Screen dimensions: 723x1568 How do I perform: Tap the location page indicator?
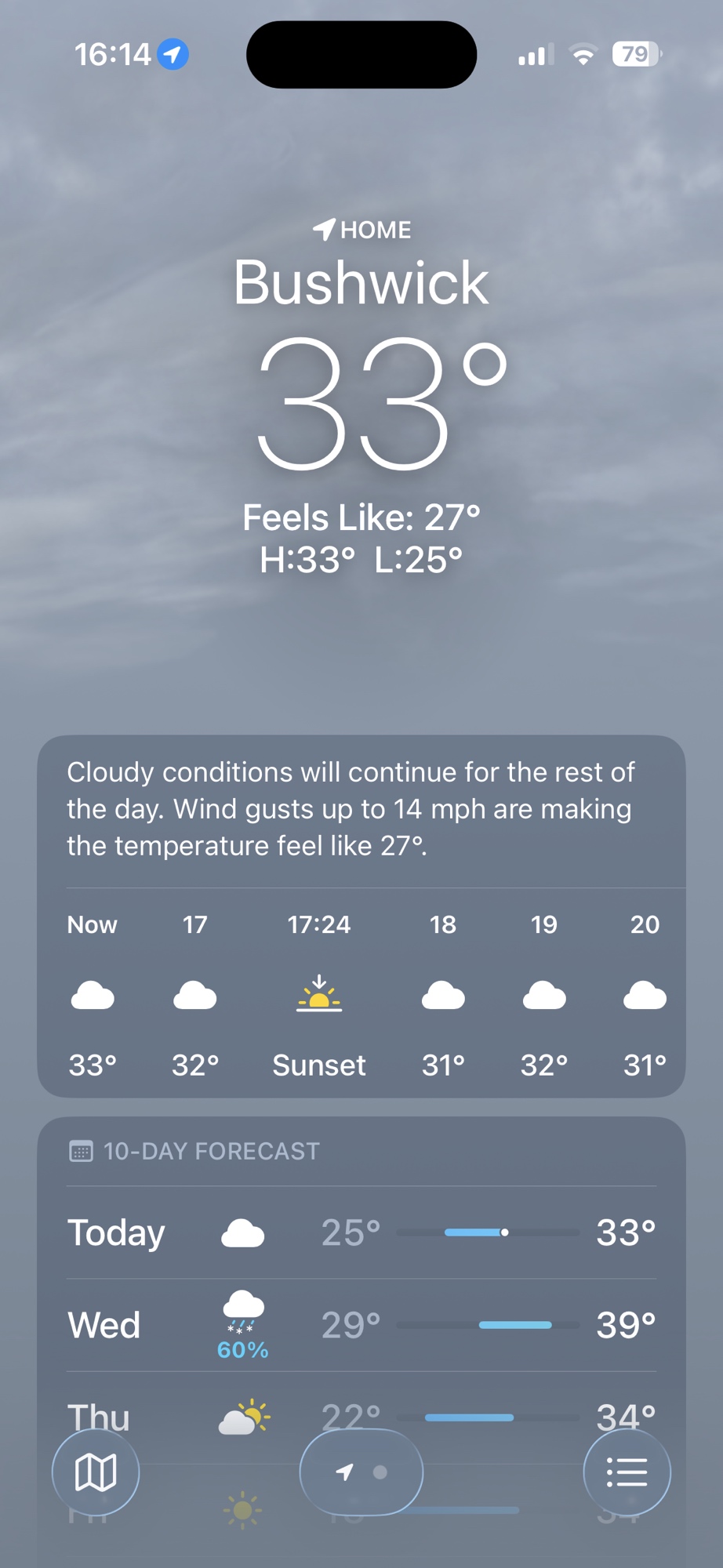pos(361,1472)
